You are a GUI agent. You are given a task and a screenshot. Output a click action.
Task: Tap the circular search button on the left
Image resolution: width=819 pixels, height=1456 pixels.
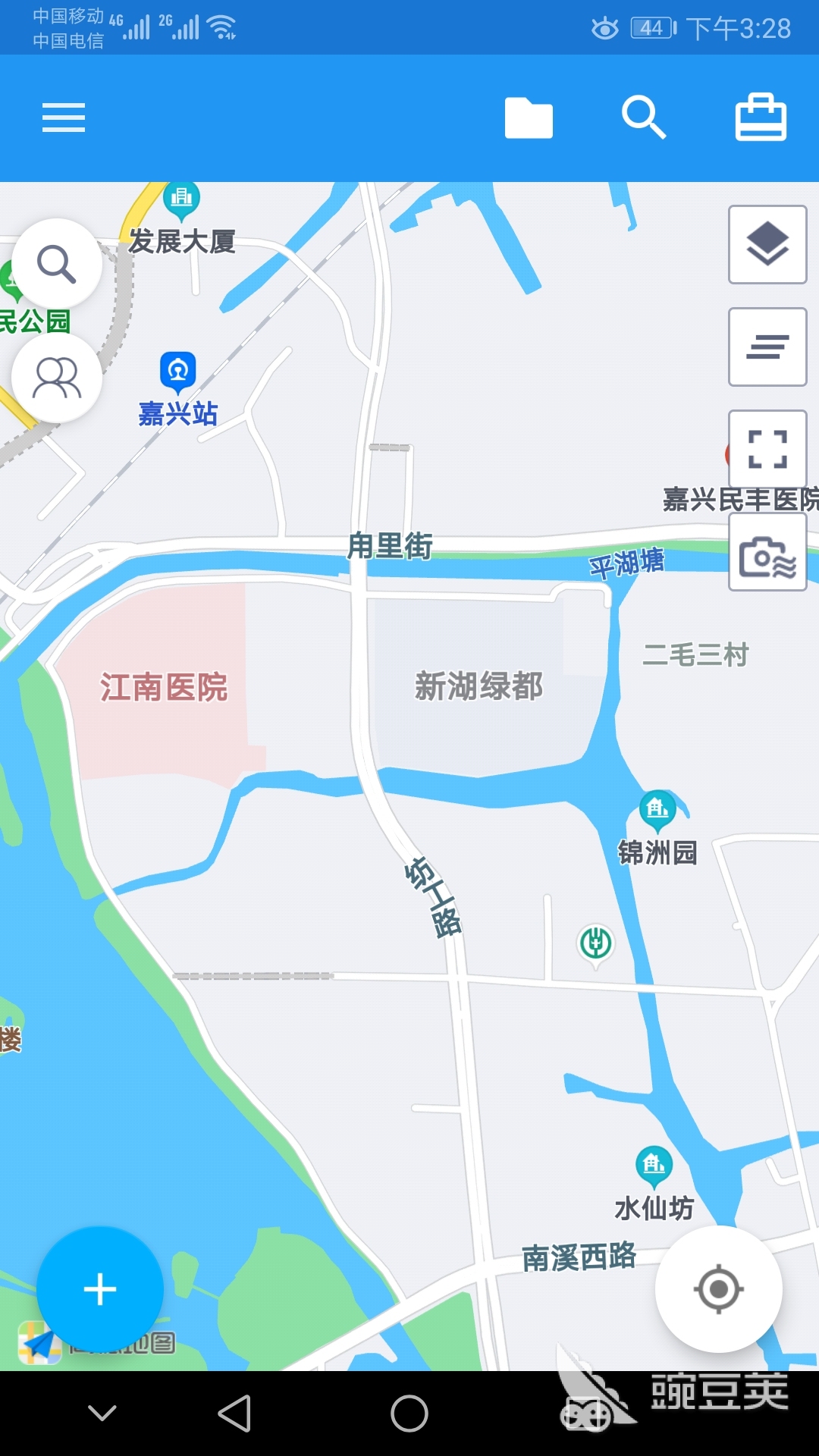point(58,264)
